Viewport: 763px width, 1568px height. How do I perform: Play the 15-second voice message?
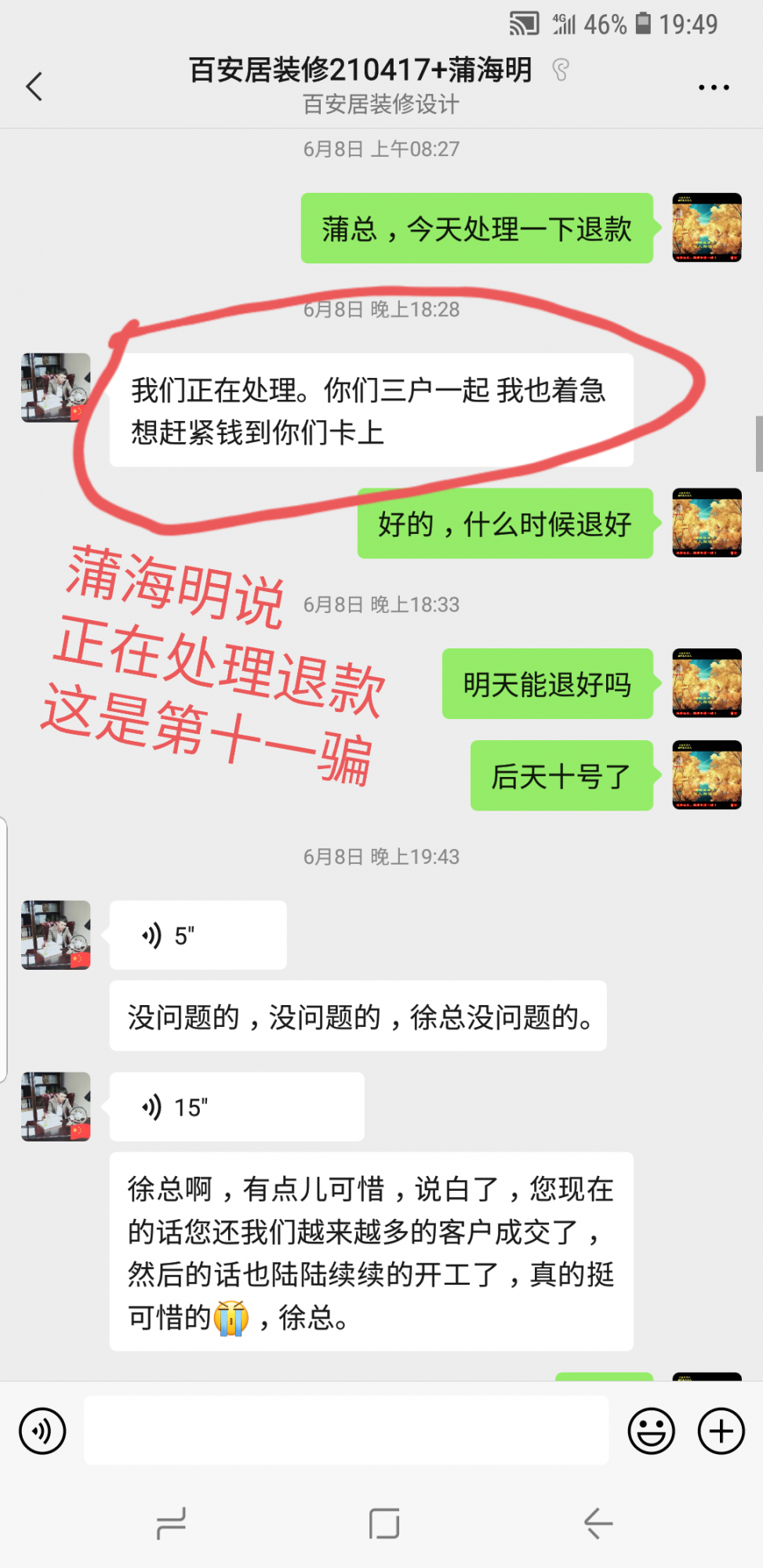236,1107
